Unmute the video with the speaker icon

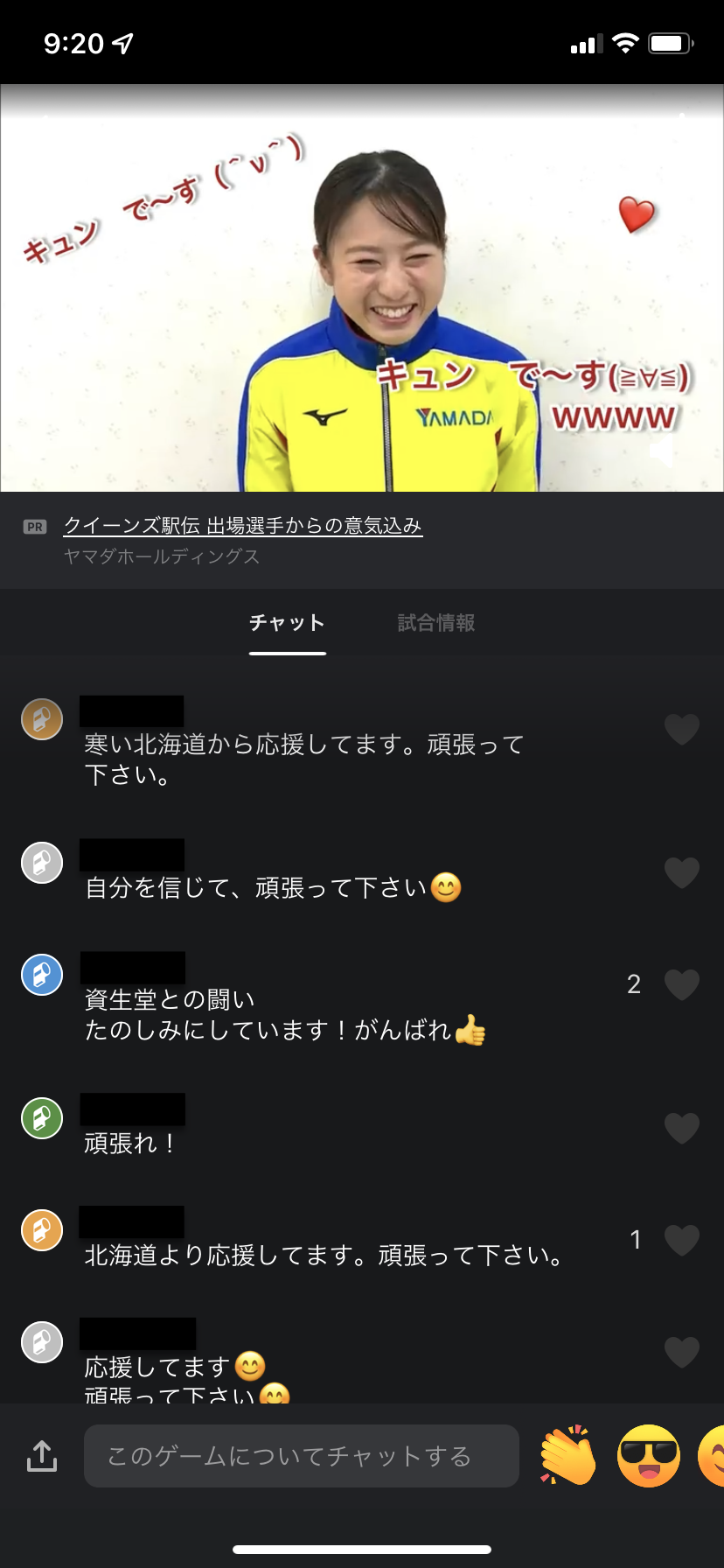pos(663,452)
